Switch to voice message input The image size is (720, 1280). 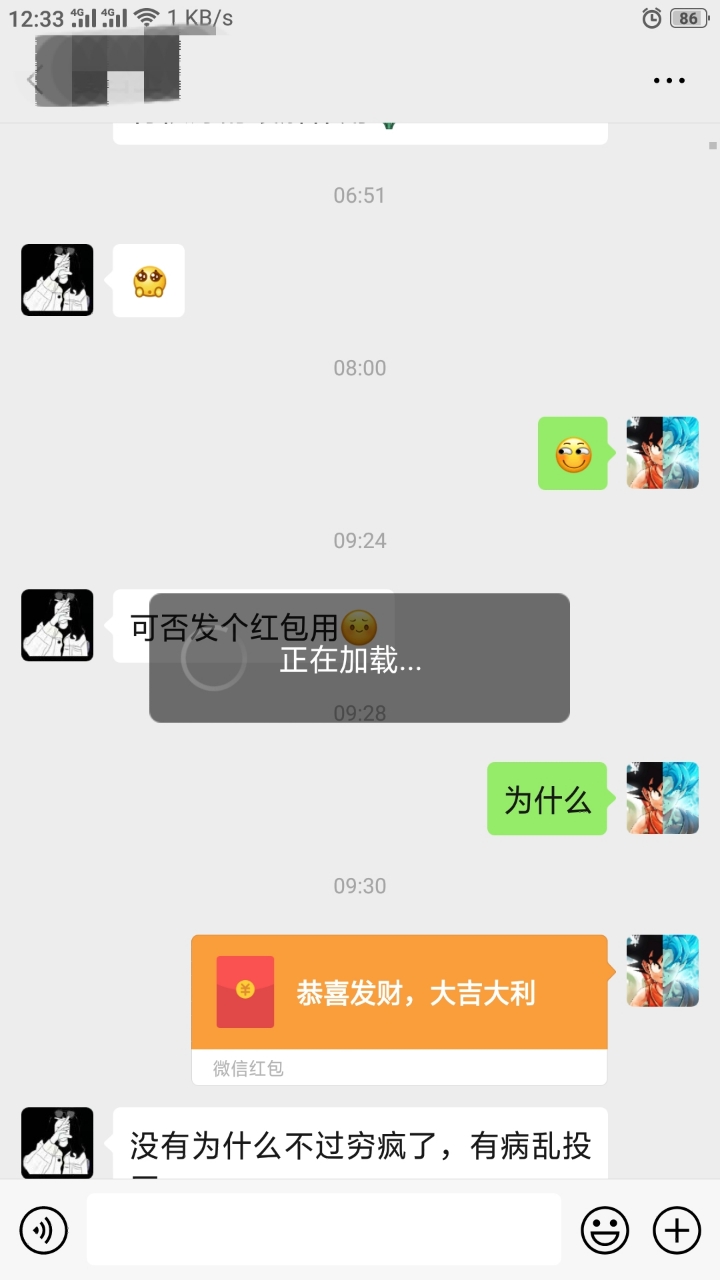pyautogui.click(x=43, y=1229)
